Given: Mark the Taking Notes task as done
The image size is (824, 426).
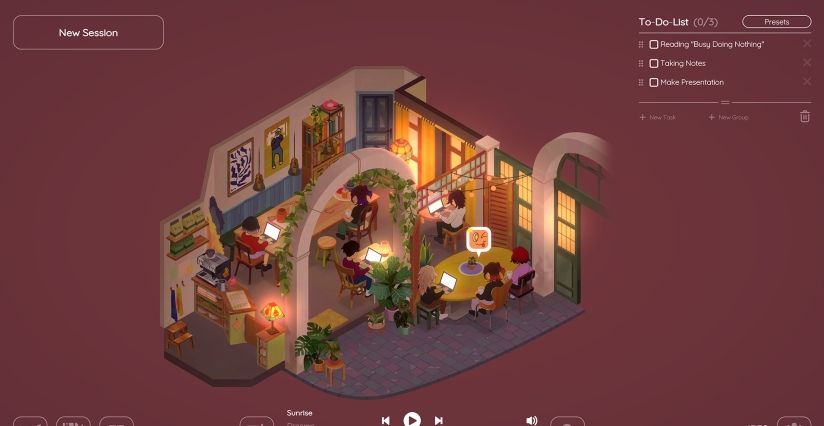Looking at the screenshot, I should click(654, 63).
